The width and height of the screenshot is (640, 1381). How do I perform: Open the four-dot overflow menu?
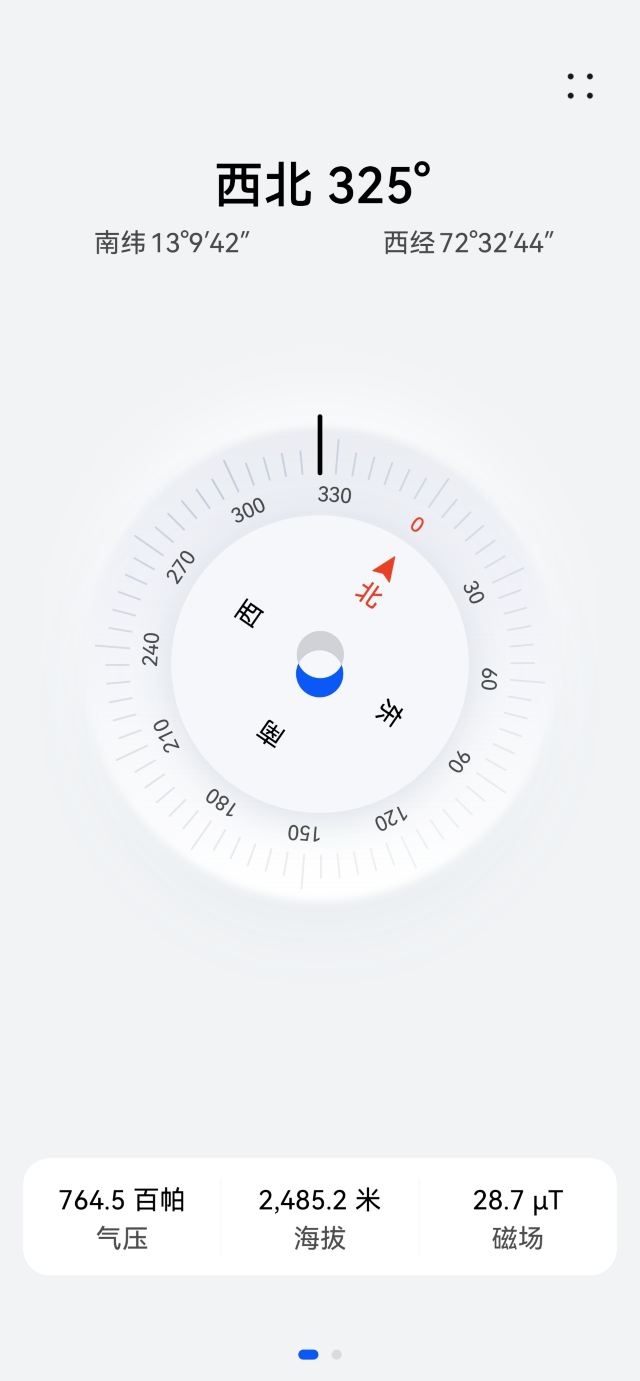pos(580,86)
